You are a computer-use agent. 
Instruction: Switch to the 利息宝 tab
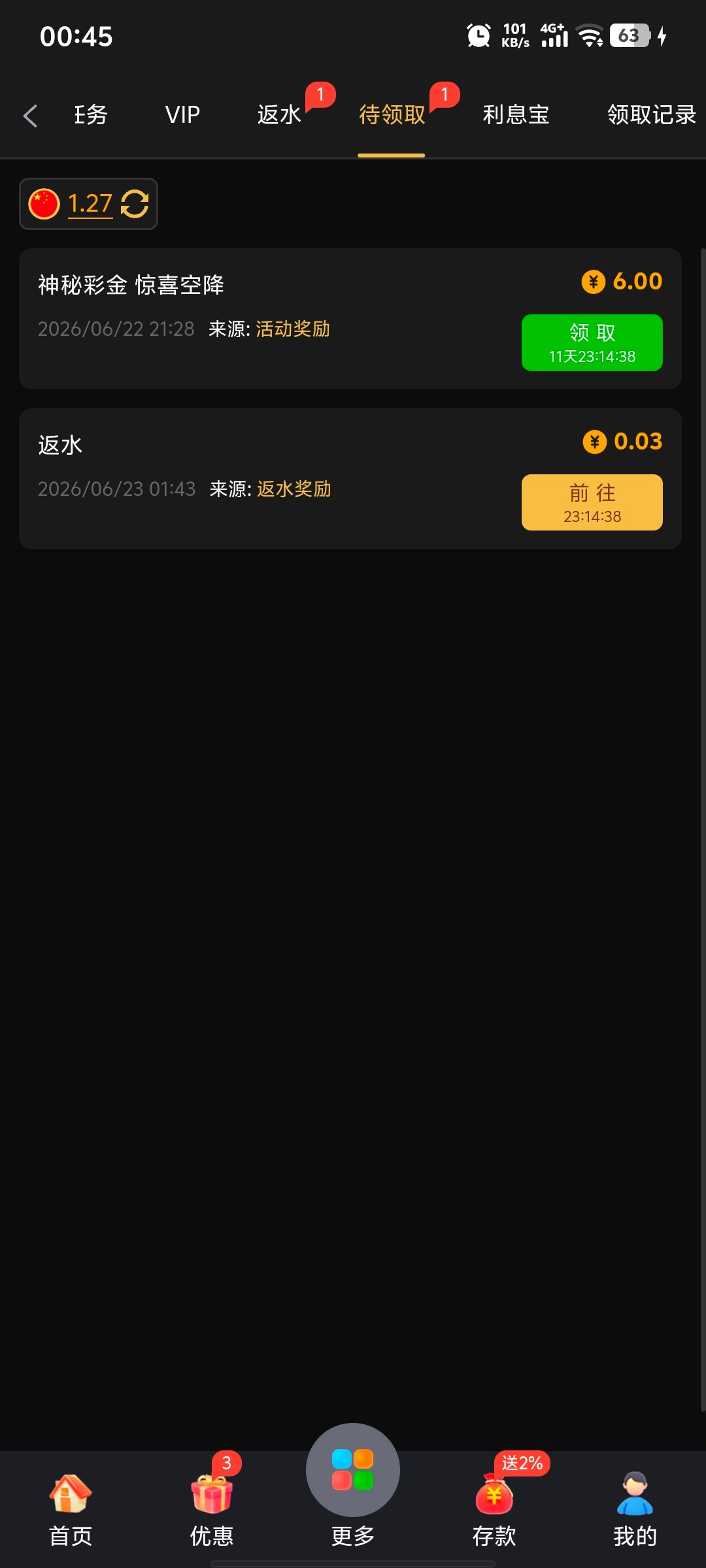coord(516,115)
